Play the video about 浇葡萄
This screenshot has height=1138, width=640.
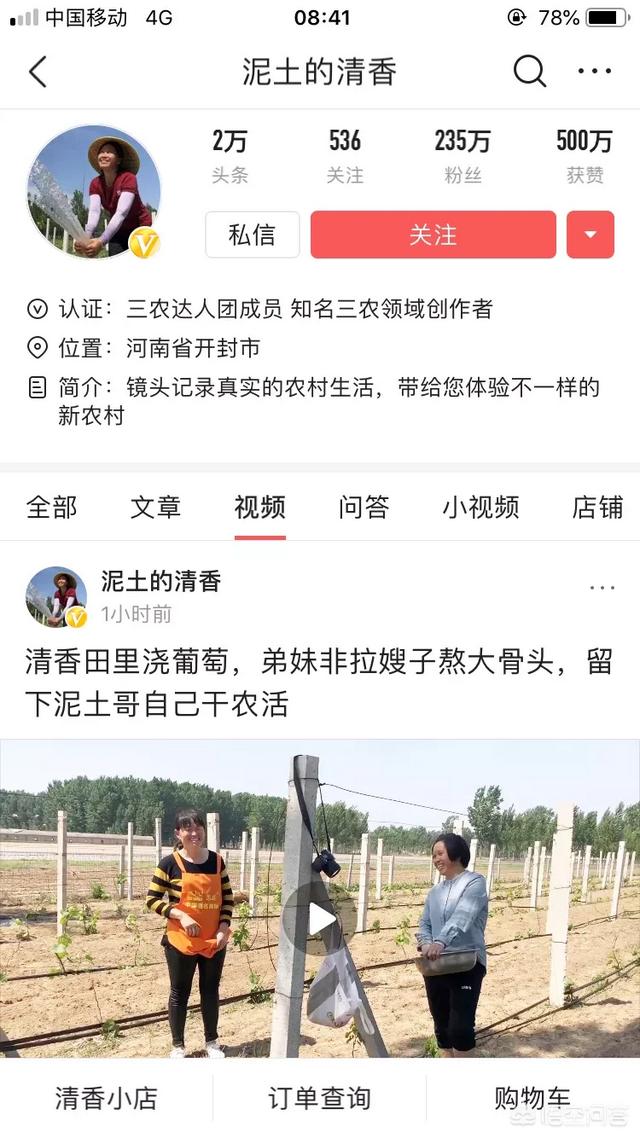click(x=320, y=919)
